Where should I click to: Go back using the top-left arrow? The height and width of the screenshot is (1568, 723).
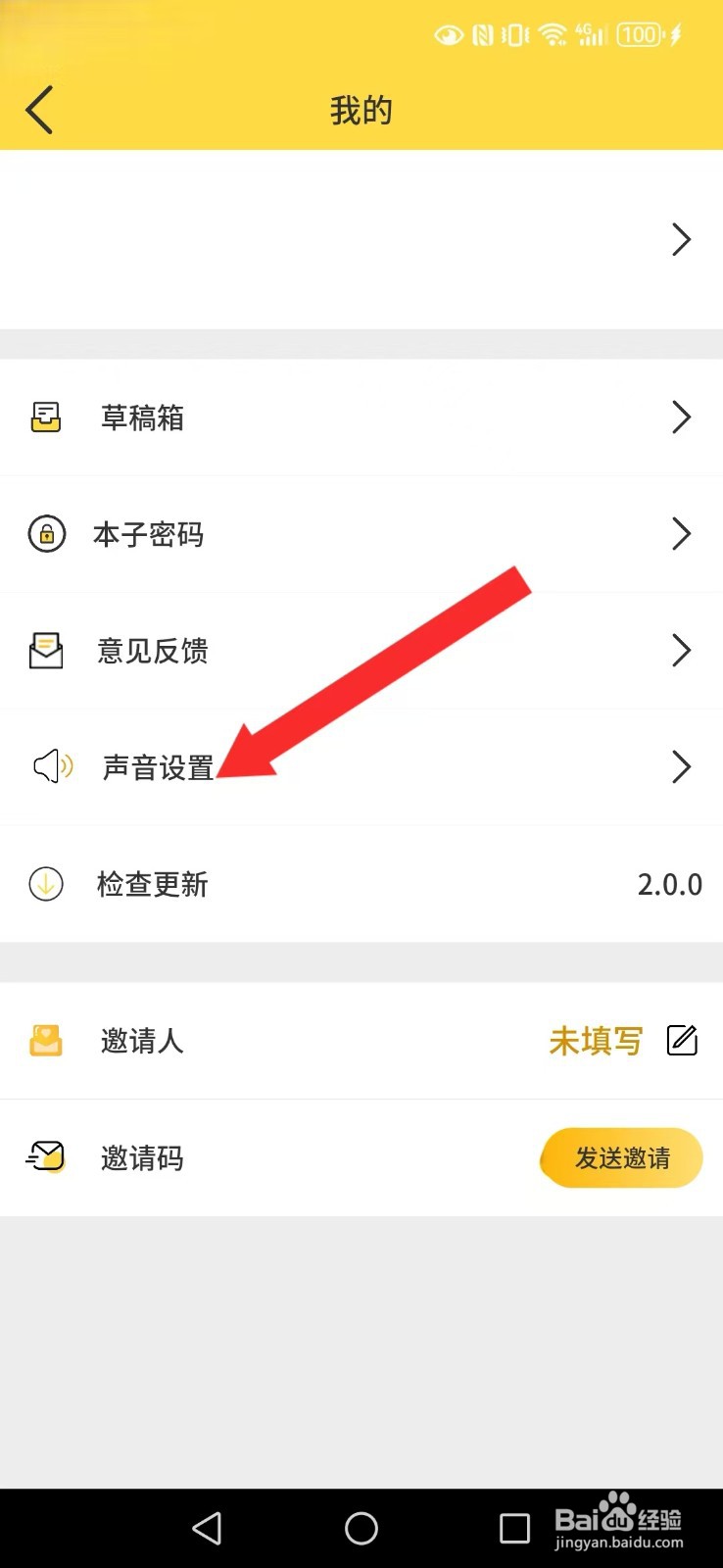[x=39, y=110]
